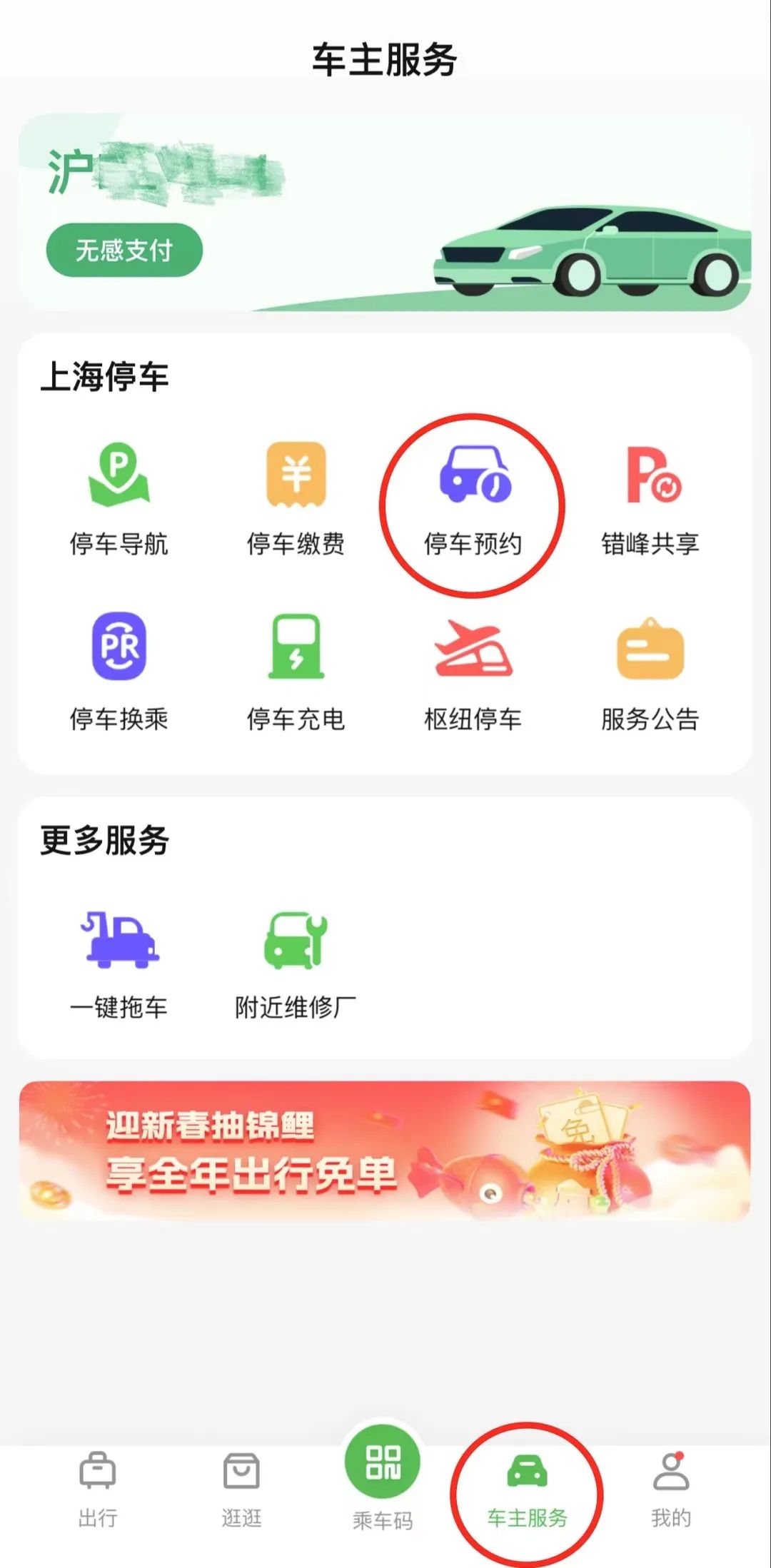Open 停车缴费 parking payment

click(296, 497)
